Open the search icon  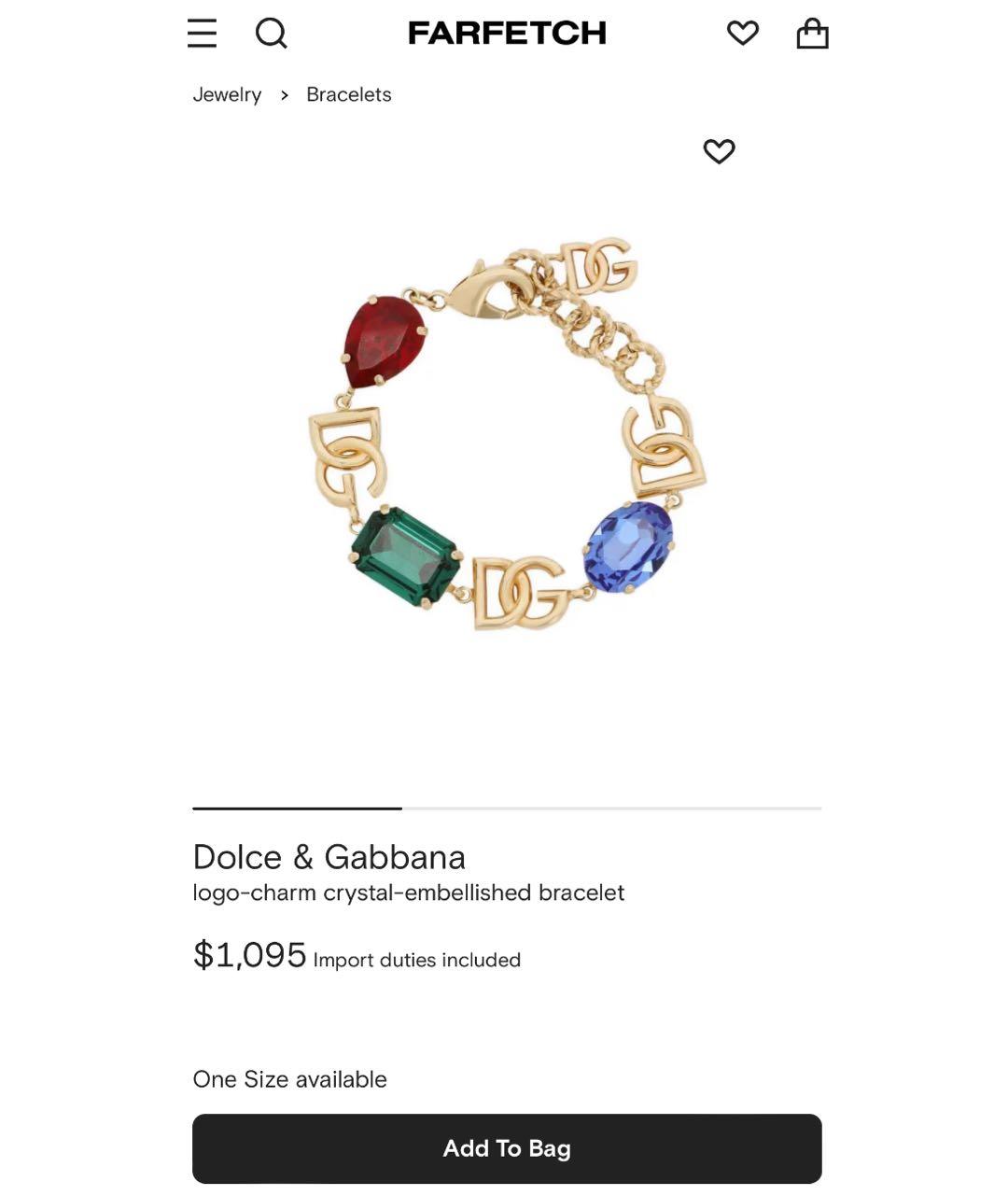coord(271,34)
